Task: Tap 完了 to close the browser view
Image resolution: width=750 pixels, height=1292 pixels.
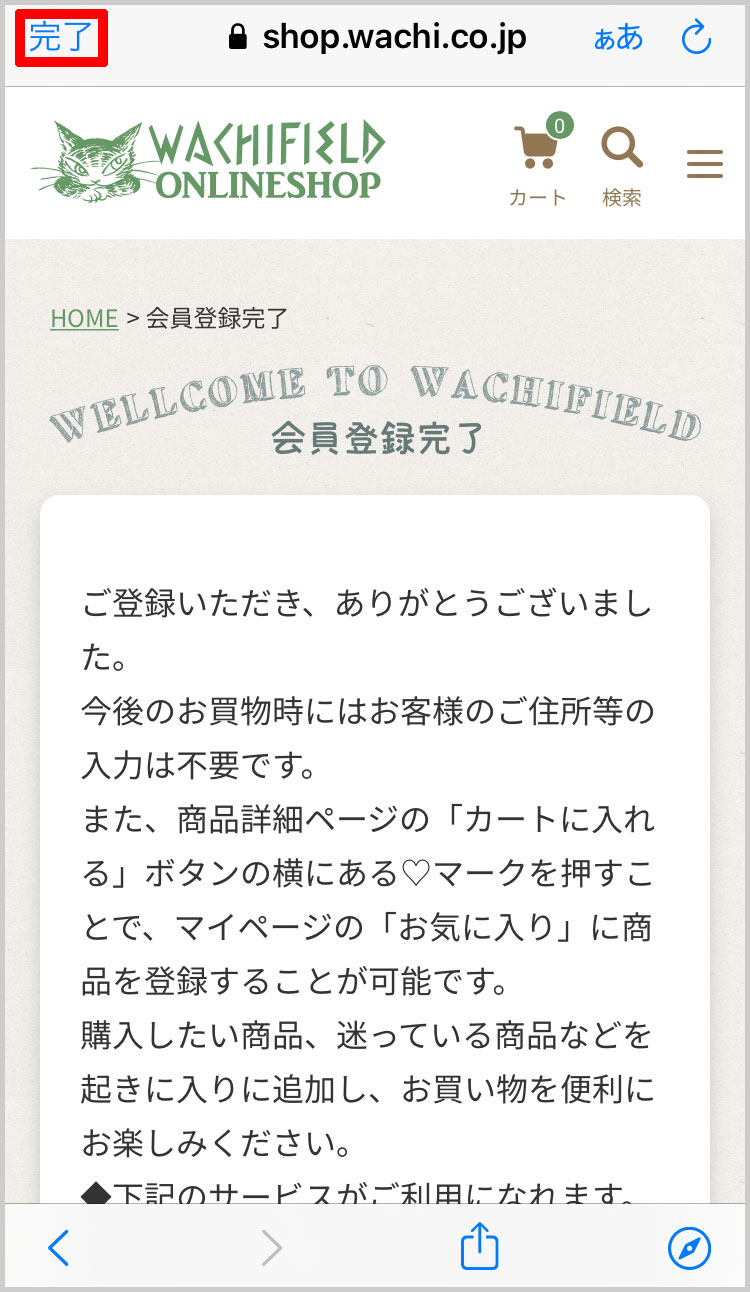Action: coord(60,39)
